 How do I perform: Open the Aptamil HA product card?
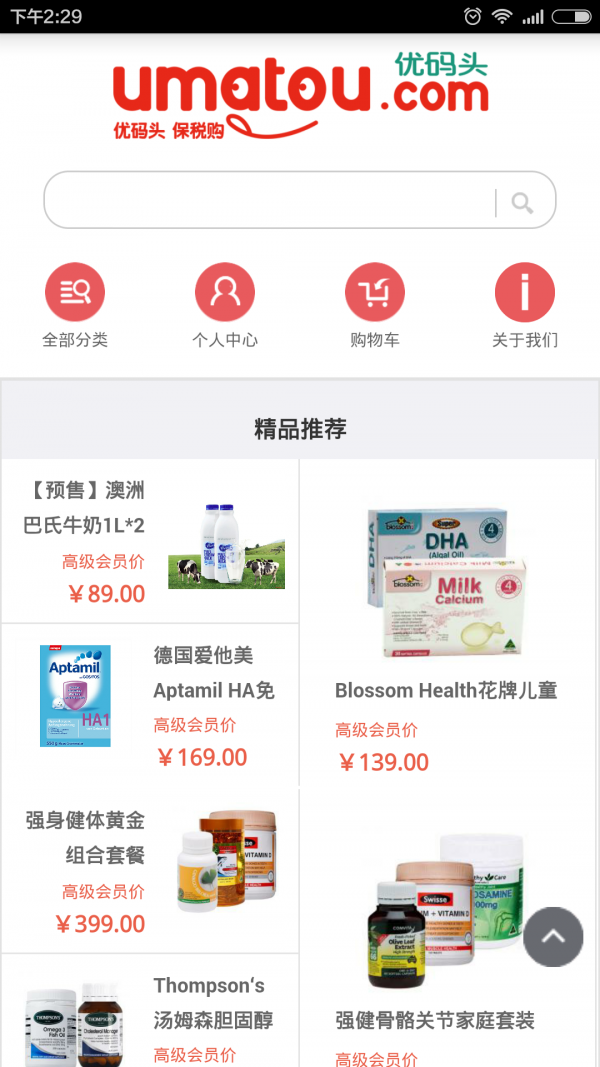tap(150, 705)
